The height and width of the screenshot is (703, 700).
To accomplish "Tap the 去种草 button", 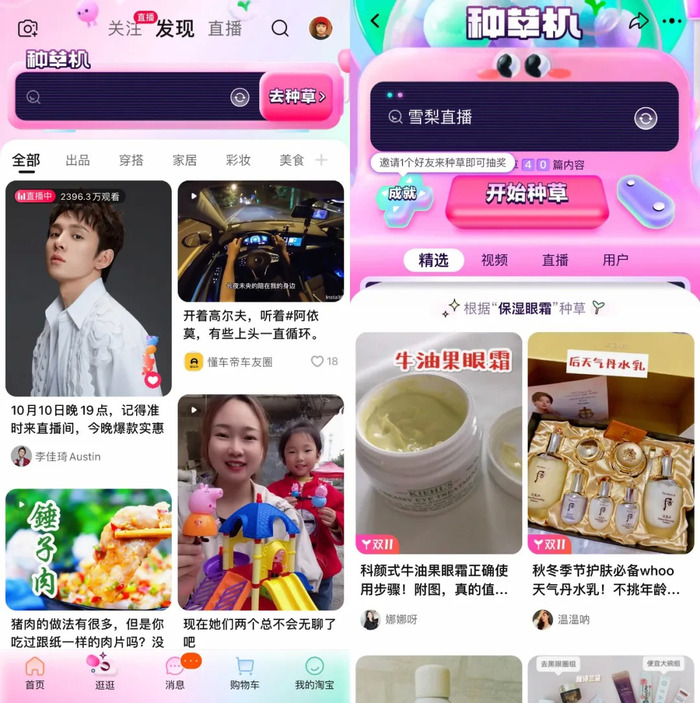I will (297, 97).
